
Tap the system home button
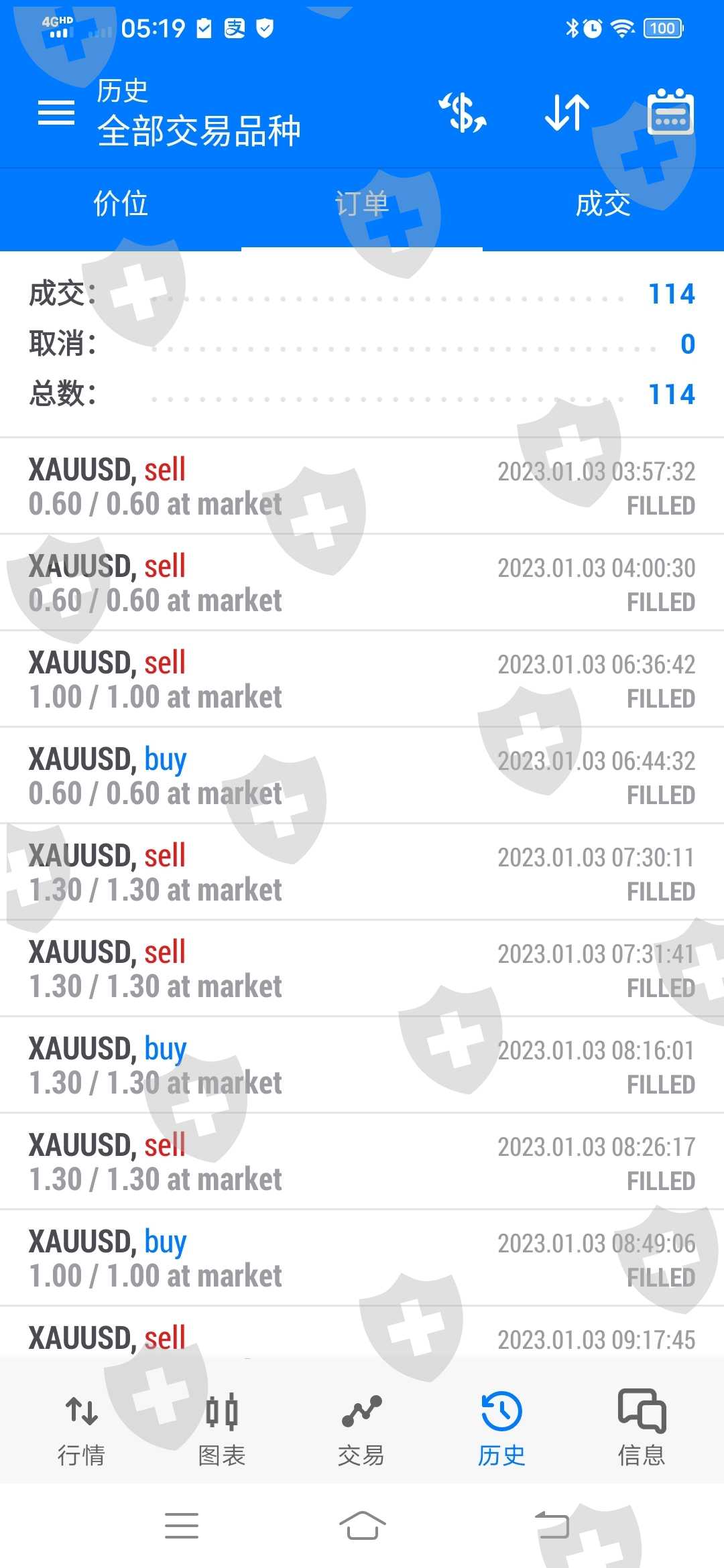tap(362, 1526)
